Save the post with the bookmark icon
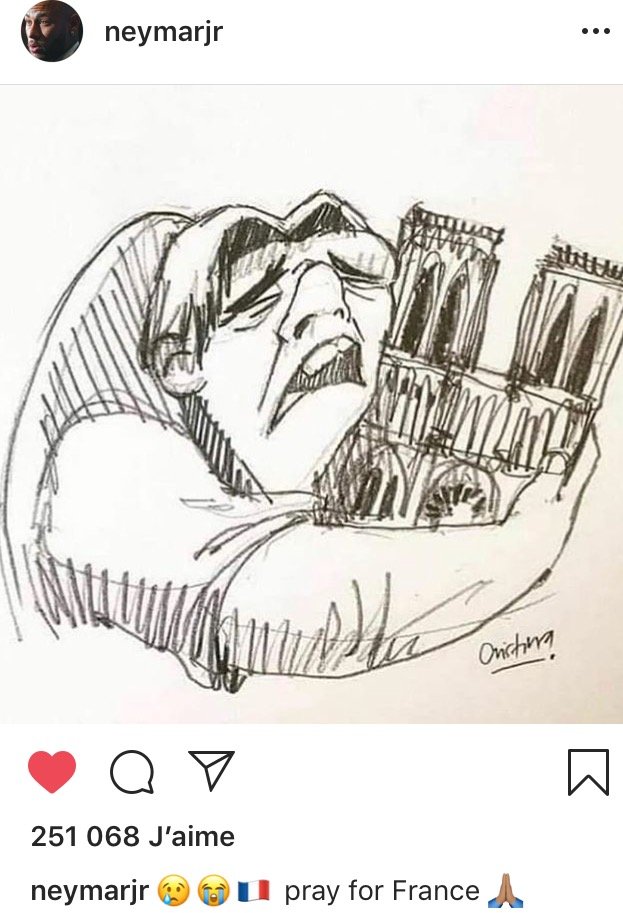This screenshot has width=623, height=913. pos(588,772)
